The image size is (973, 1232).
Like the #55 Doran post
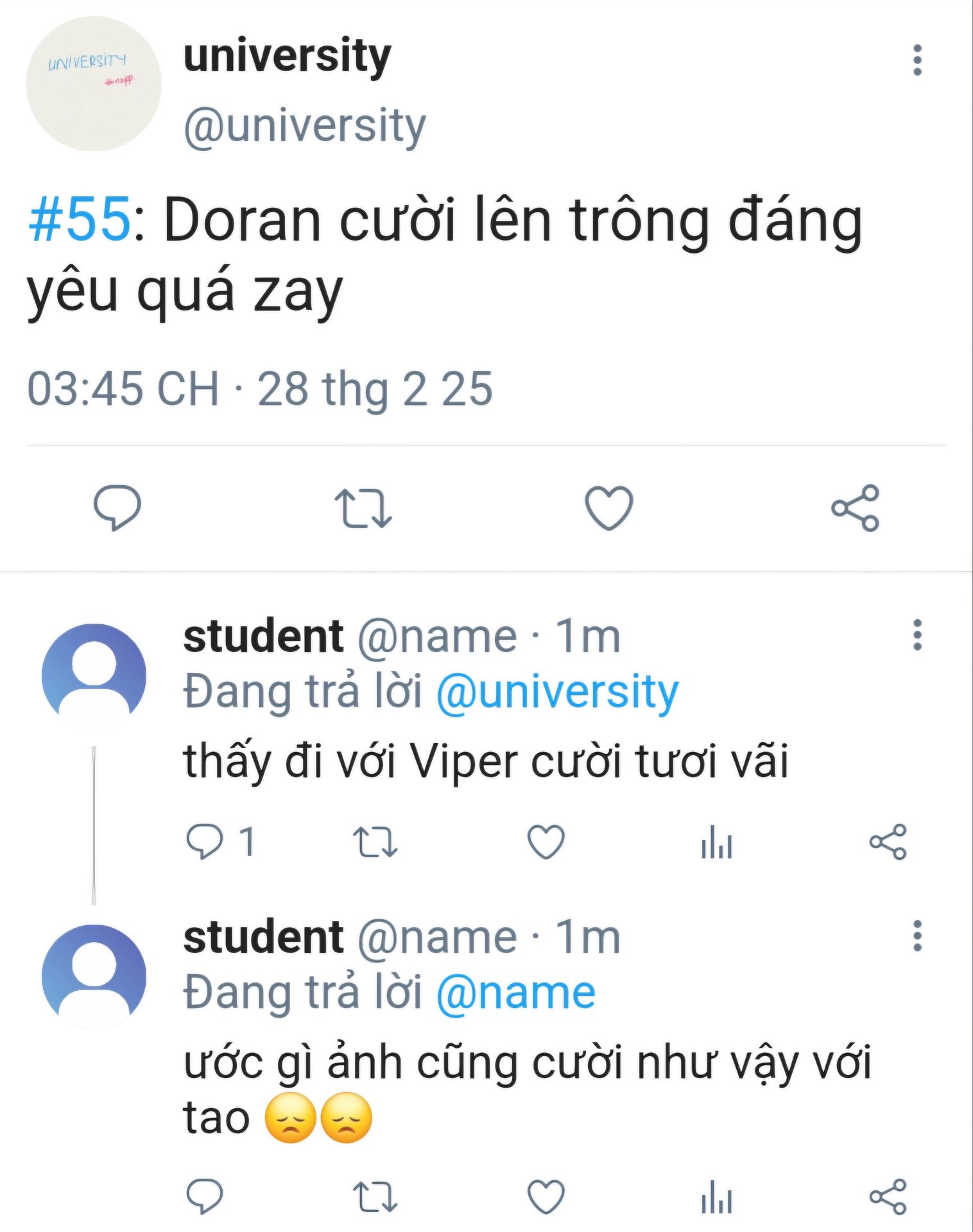pos(608,508)
